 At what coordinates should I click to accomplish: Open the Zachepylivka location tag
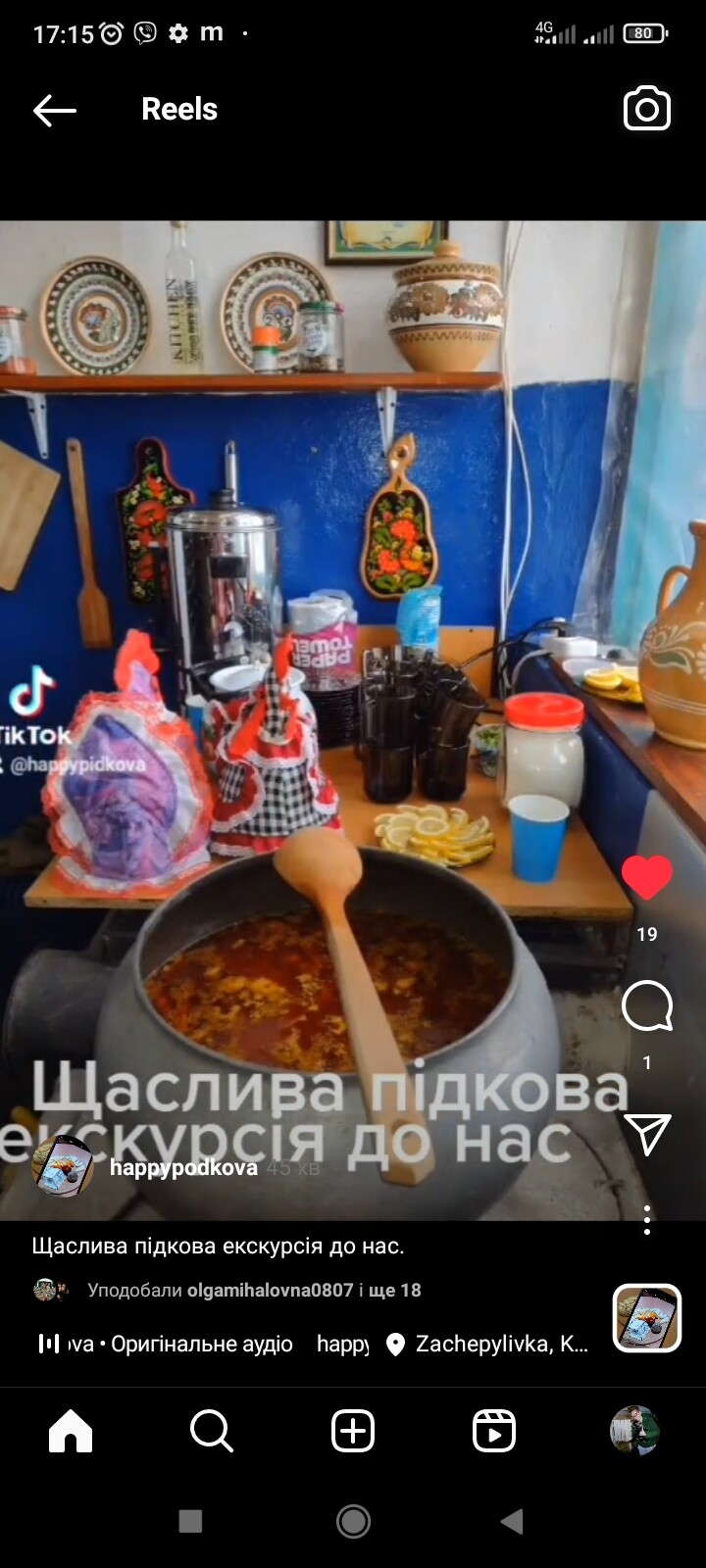pyautogui.click(x=488, y=1344)
